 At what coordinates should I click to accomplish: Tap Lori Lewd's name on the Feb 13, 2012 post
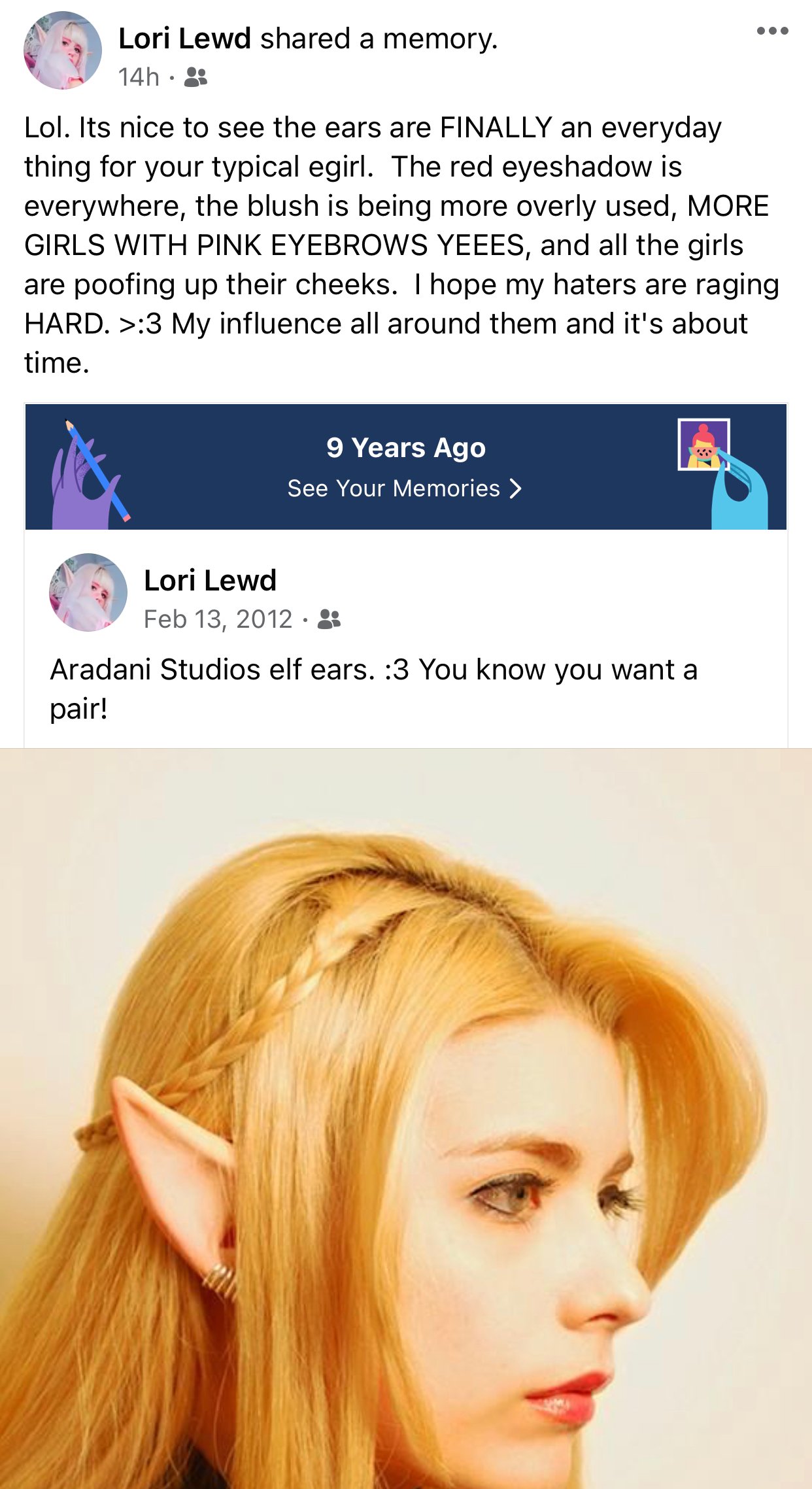210,580
